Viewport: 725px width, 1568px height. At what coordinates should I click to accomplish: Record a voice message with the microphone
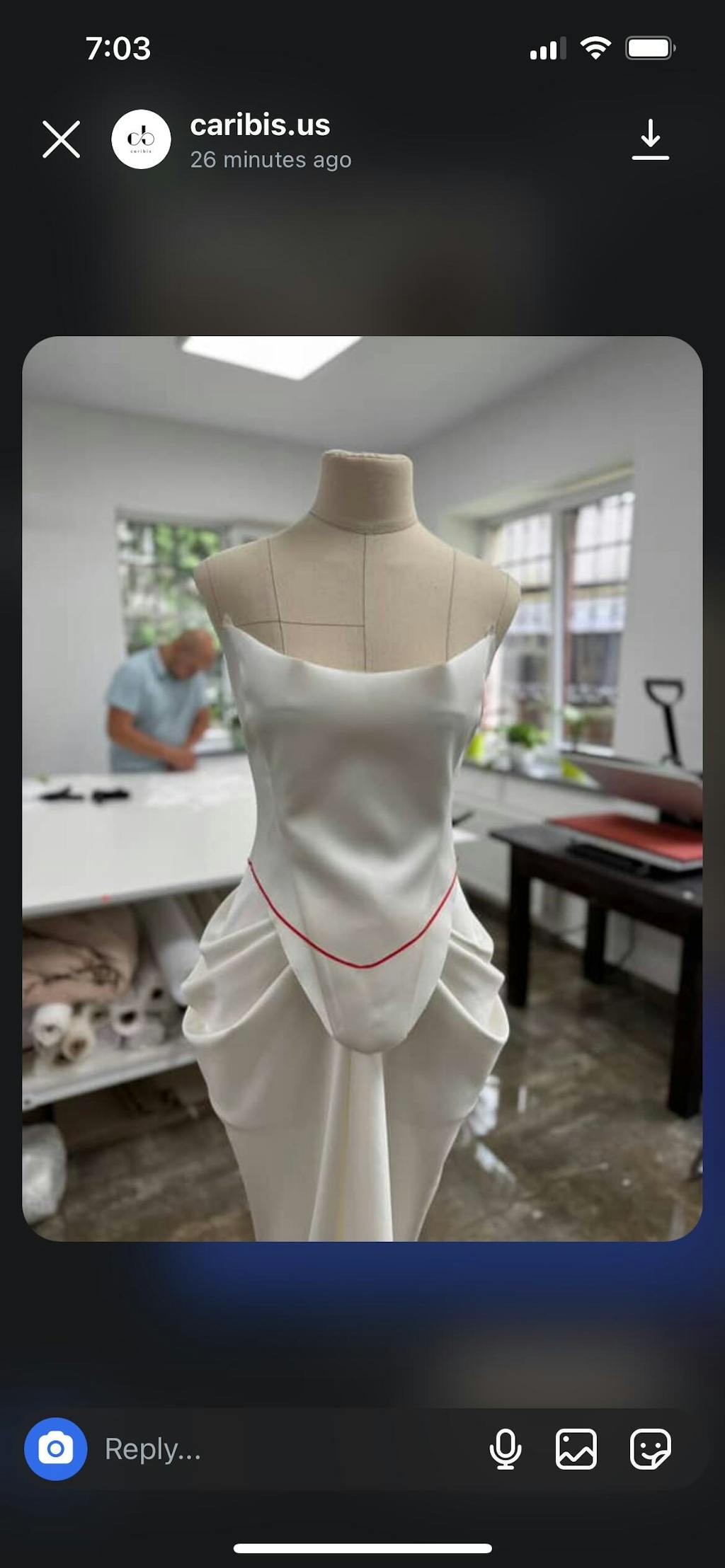506,1448
